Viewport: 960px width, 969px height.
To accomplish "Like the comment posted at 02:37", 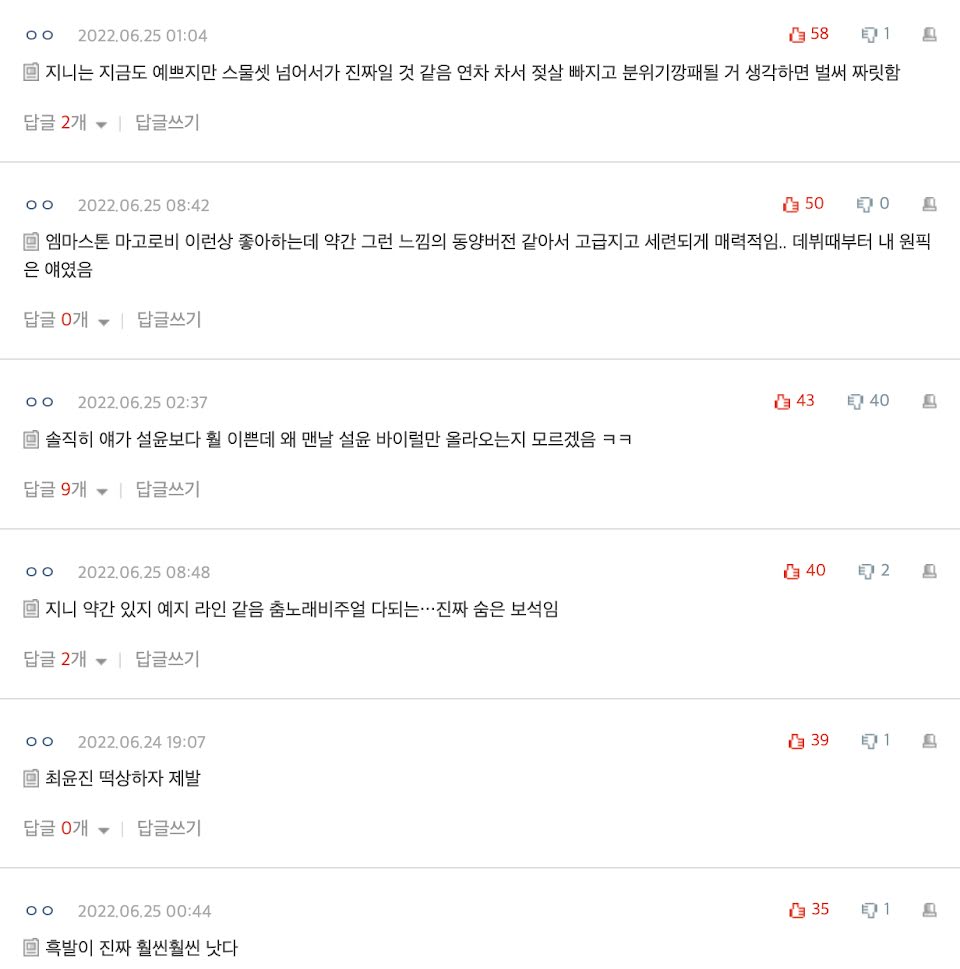I will tap(794, 401).
